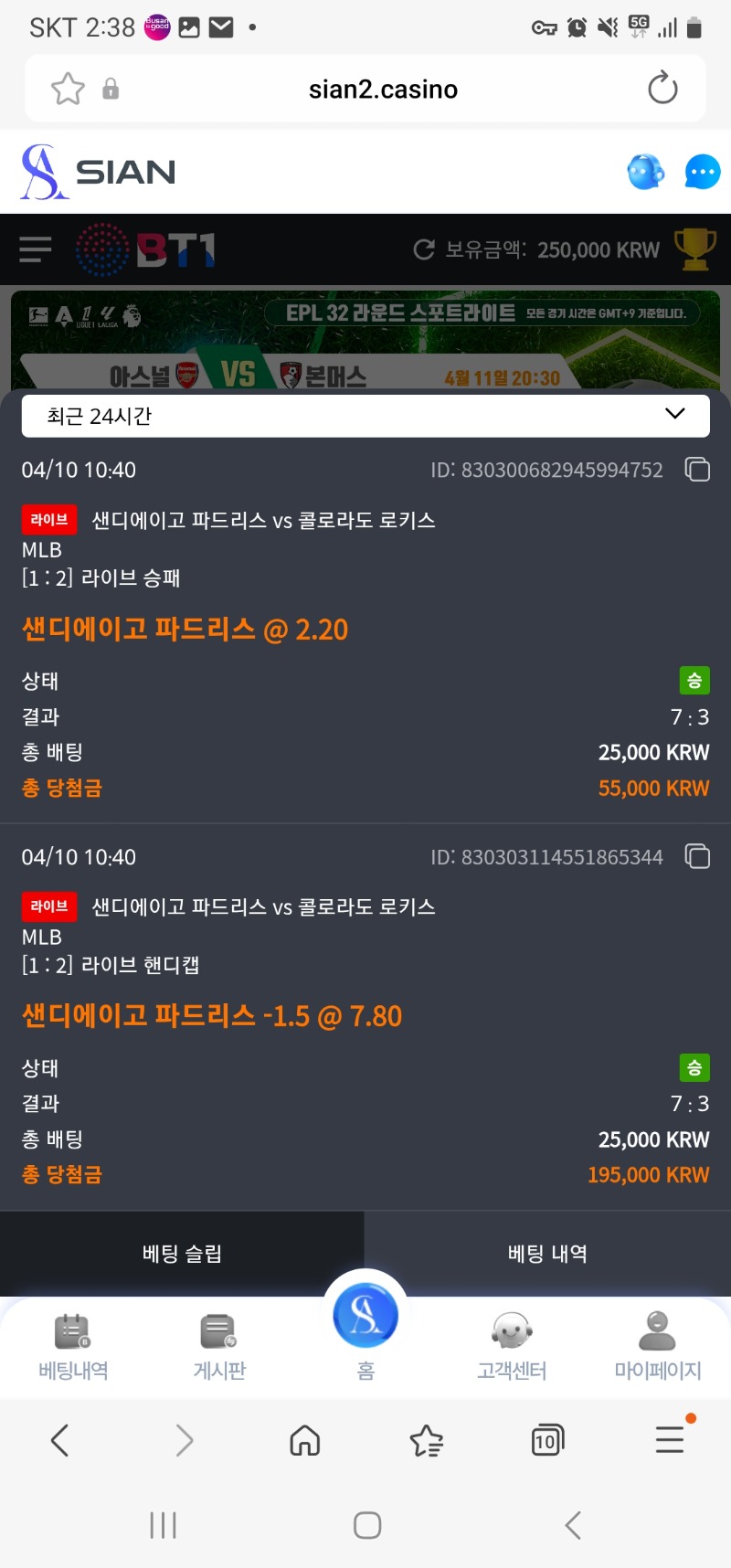Open the blue chat bubble messenger
This screenshot has height=1568, width=731.
(x=702, y=172)
